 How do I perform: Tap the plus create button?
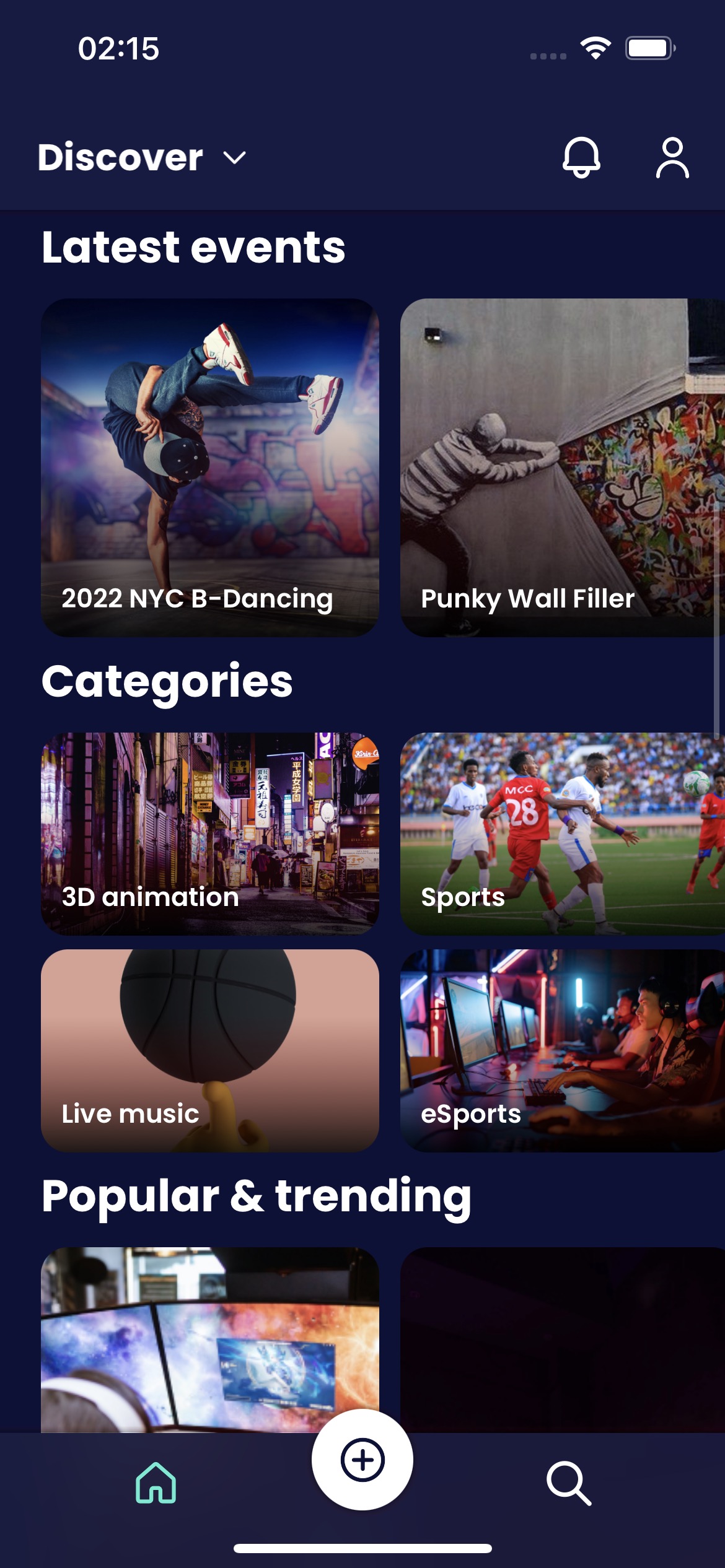click(x=362, y=1460)
